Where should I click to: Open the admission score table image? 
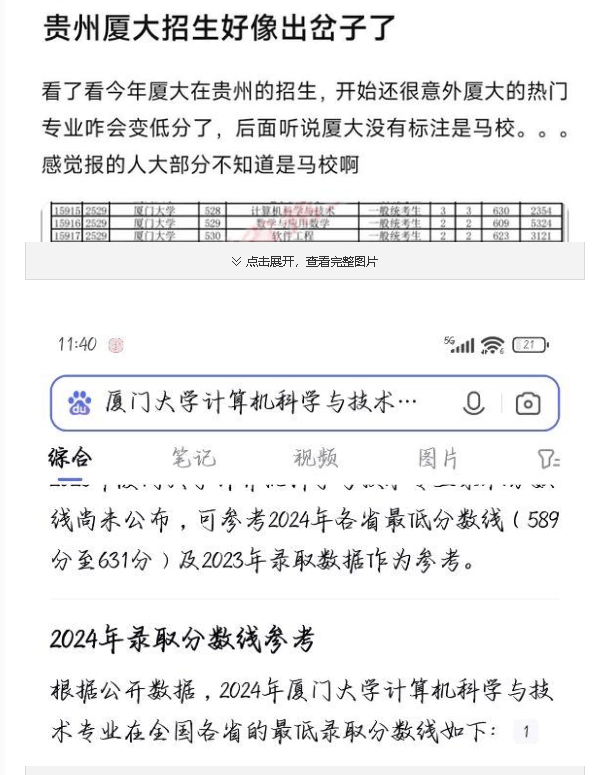tap(306, 223)
